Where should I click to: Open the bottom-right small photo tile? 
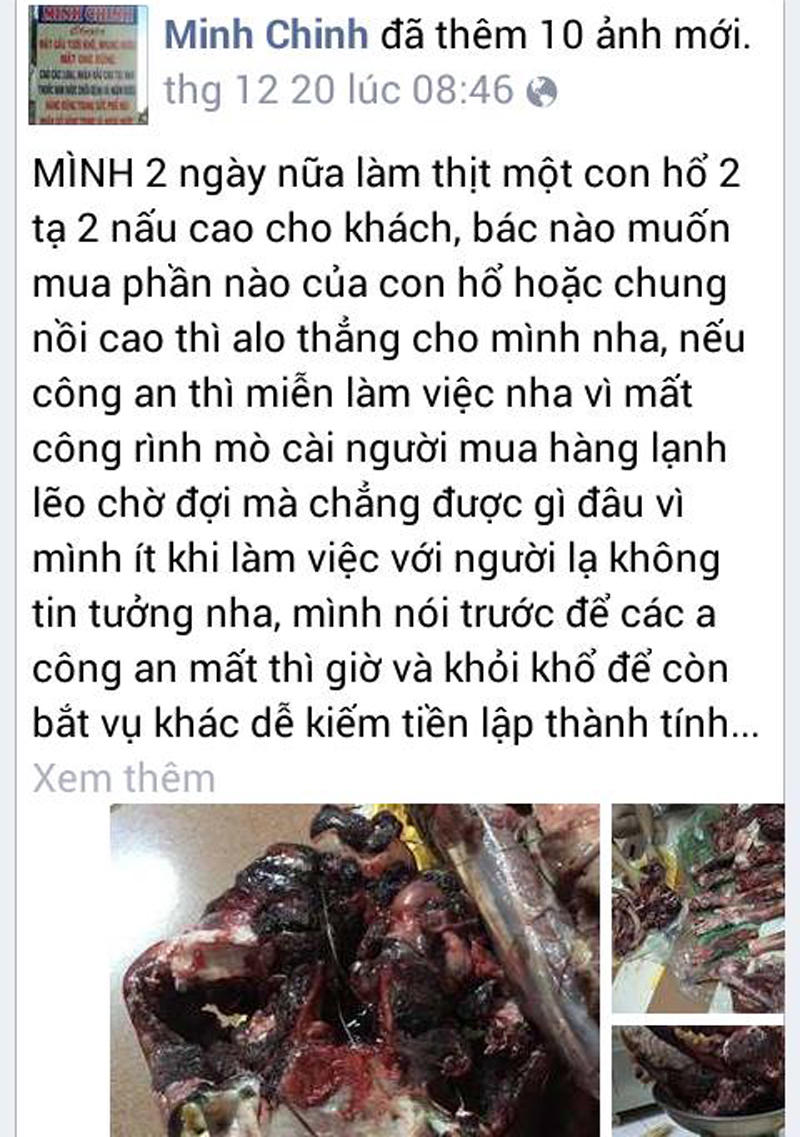coord(698,1082)
